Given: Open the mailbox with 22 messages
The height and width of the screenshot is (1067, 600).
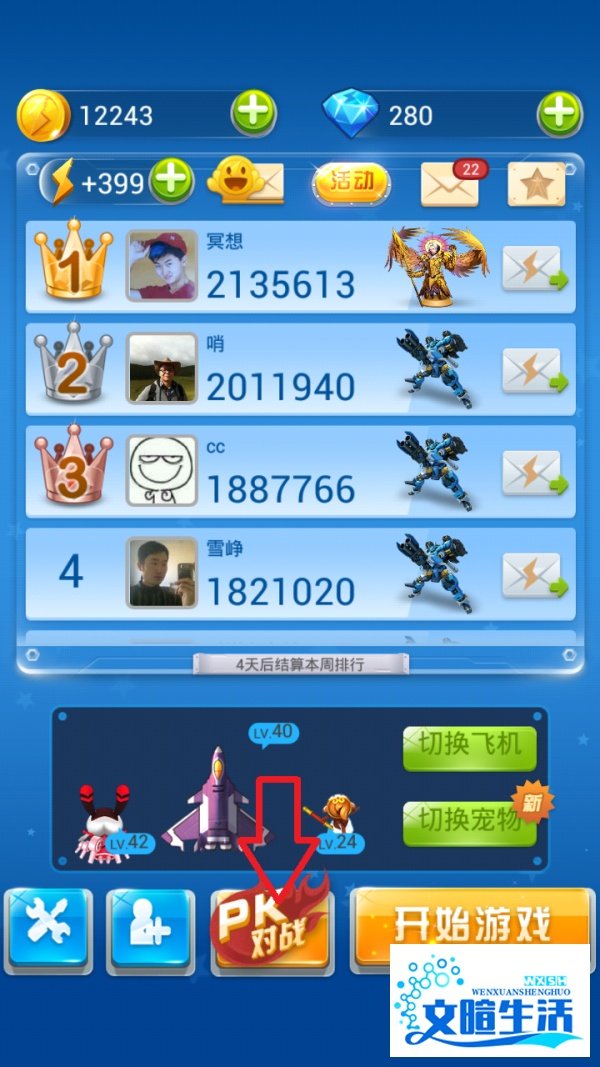Looking at the screenshot, I should point(451,183).
